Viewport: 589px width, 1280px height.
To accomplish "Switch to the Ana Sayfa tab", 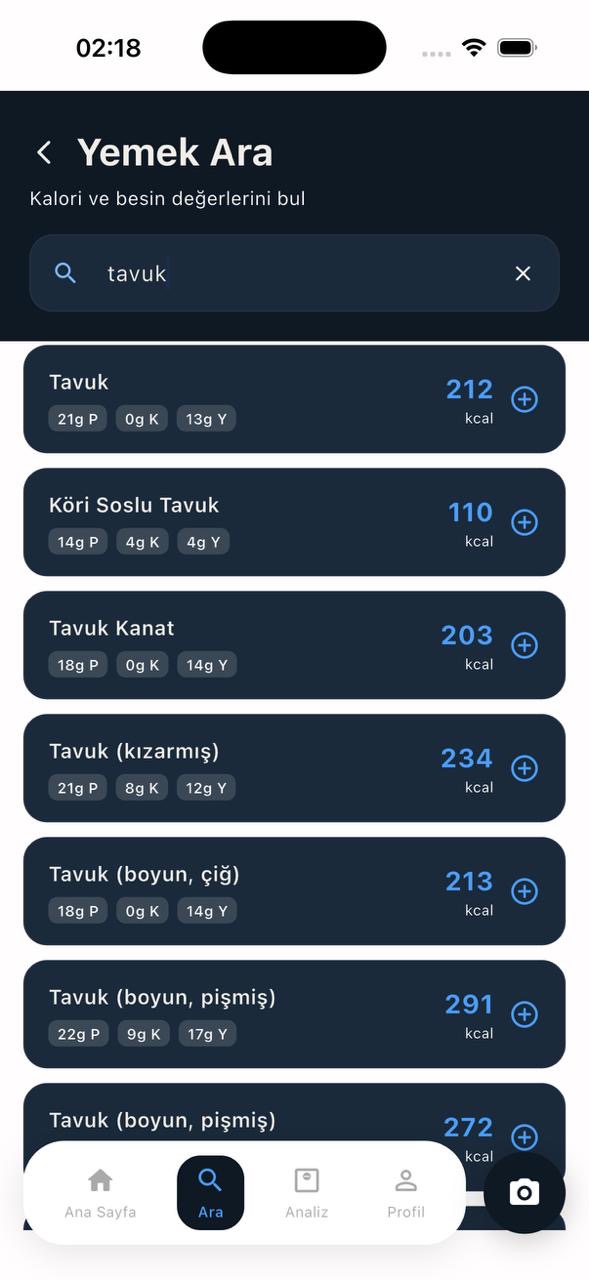I will [x=100, y=1193].
